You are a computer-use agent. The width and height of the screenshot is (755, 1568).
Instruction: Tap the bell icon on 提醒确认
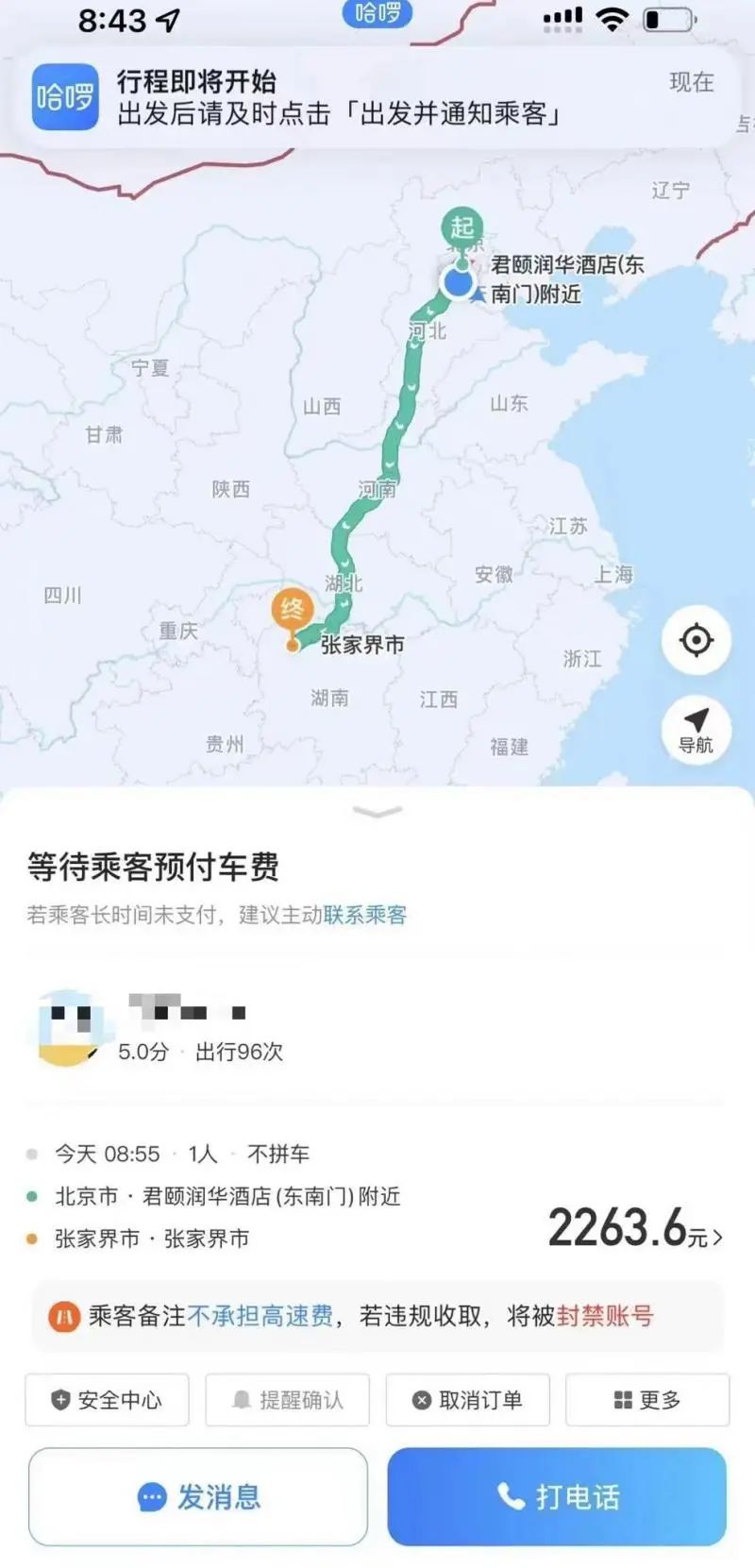(x=243, y=1401)
